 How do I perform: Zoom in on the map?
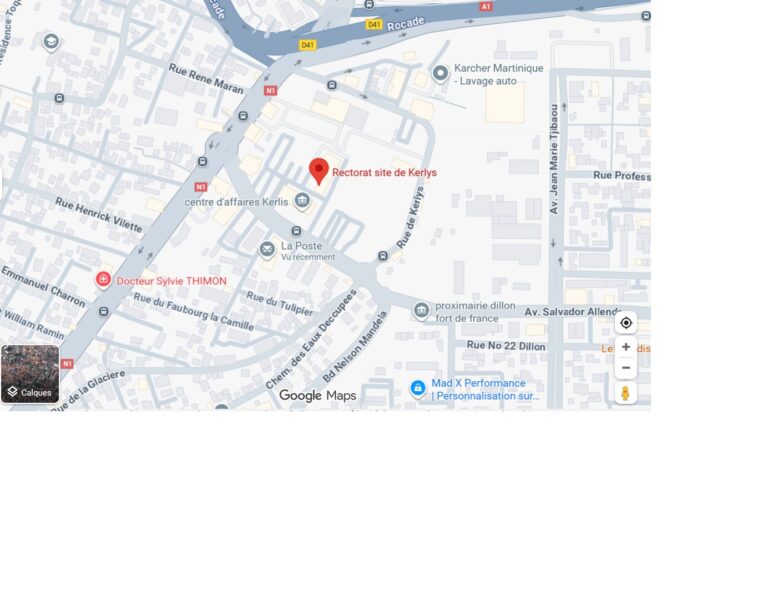click(626, 347)
